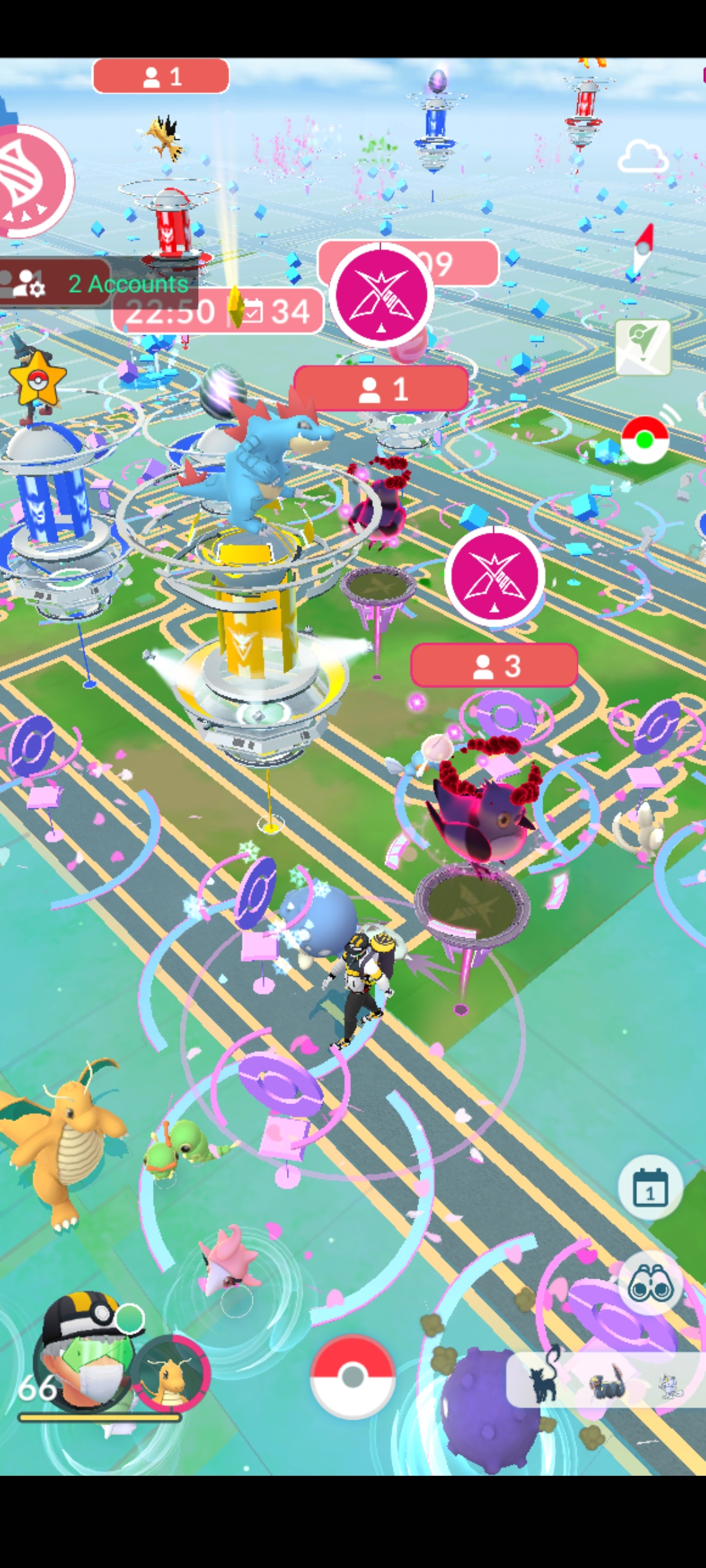Viewport: 706px width, 1568px height.
Task: Tap the pink wild Corsola in water
Action: pos(227,1261)
